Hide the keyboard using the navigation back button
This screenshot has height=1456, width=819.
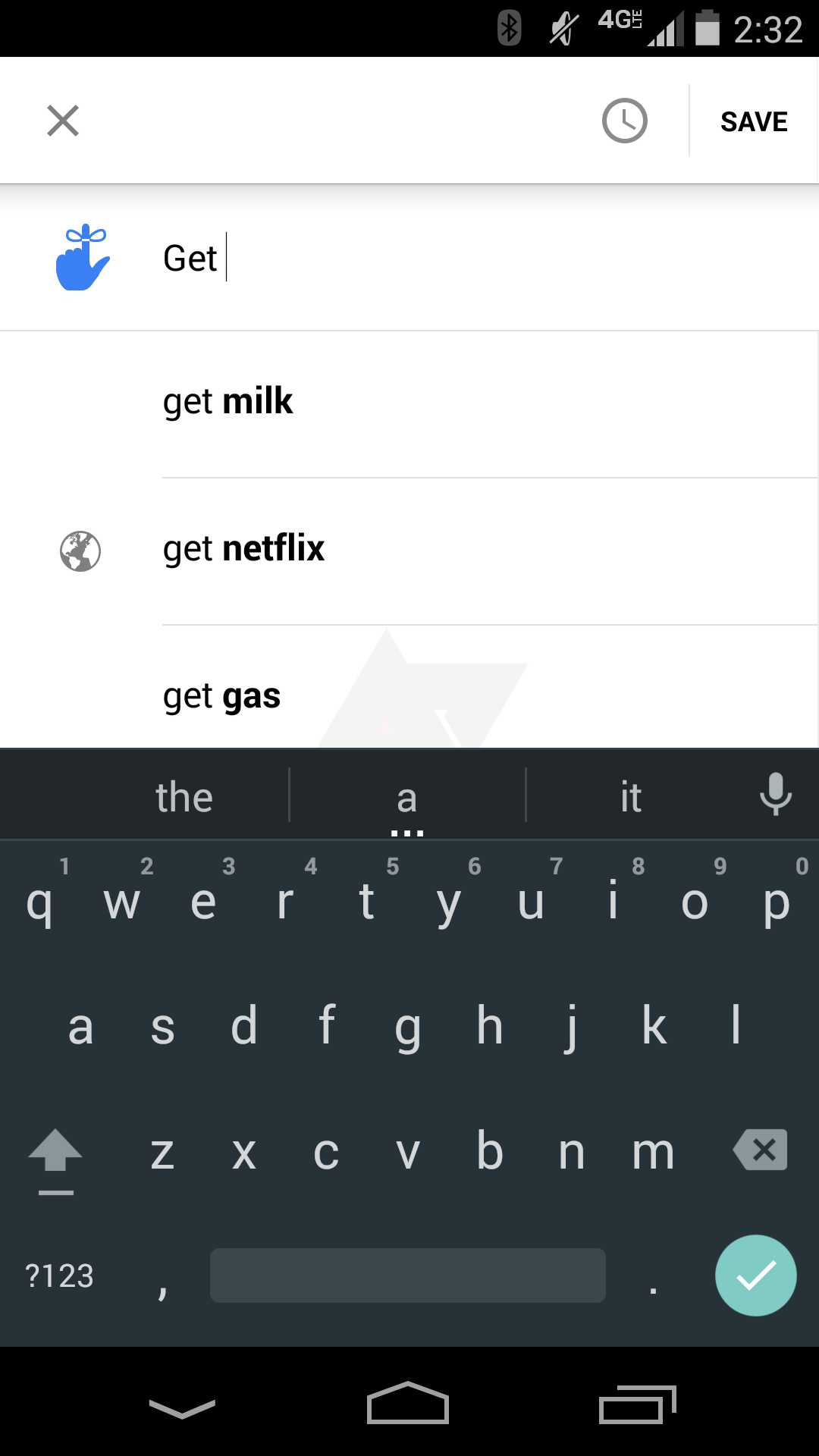click(x=182, y=1408)
